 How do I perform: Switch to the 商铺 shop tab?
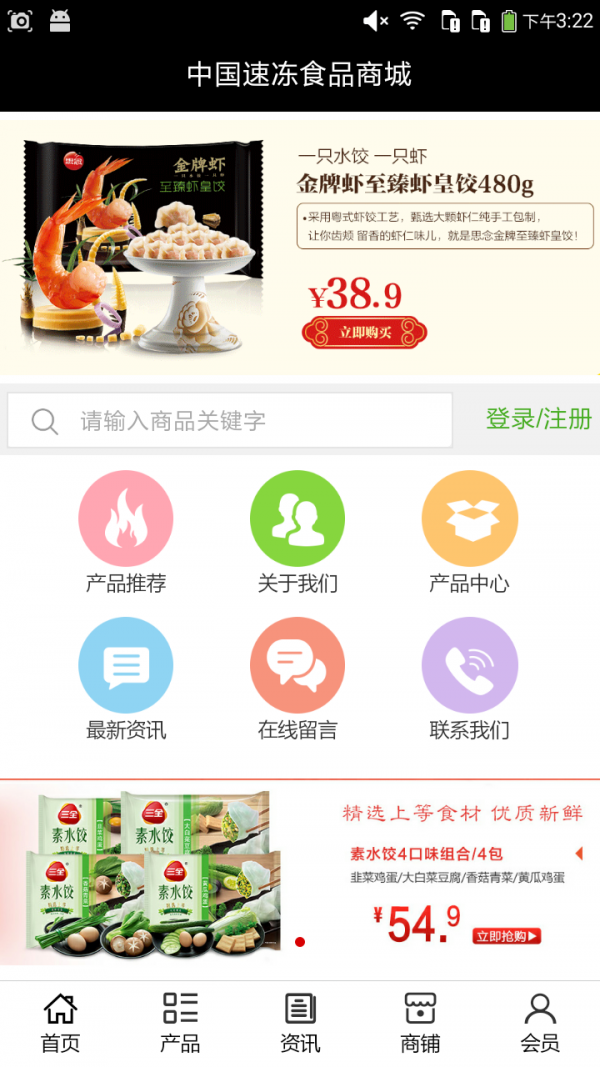[420, 1023]
